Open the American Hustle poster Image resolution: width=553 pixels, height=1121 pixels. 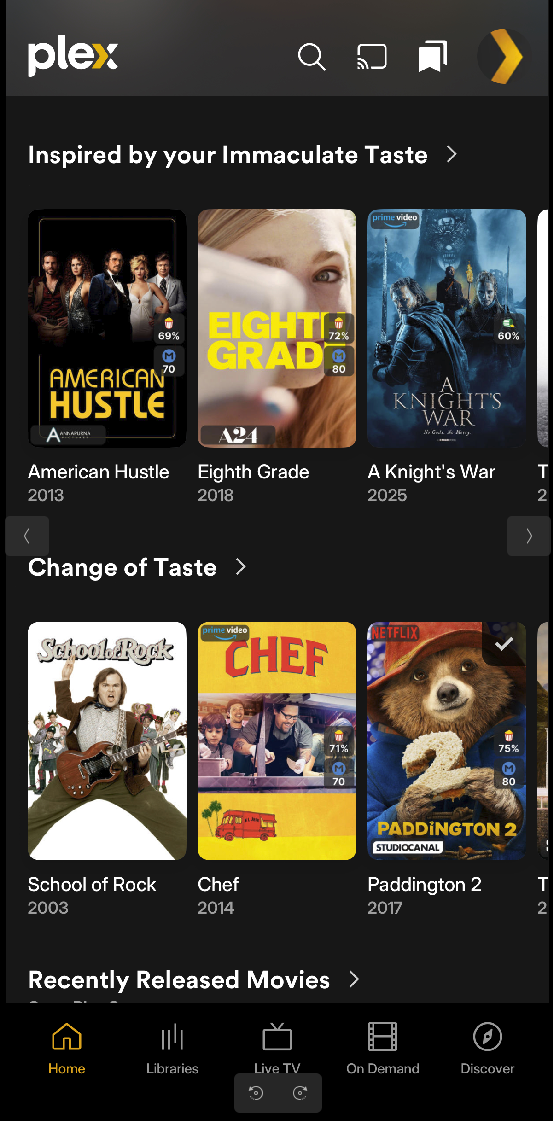click(107, 328)
